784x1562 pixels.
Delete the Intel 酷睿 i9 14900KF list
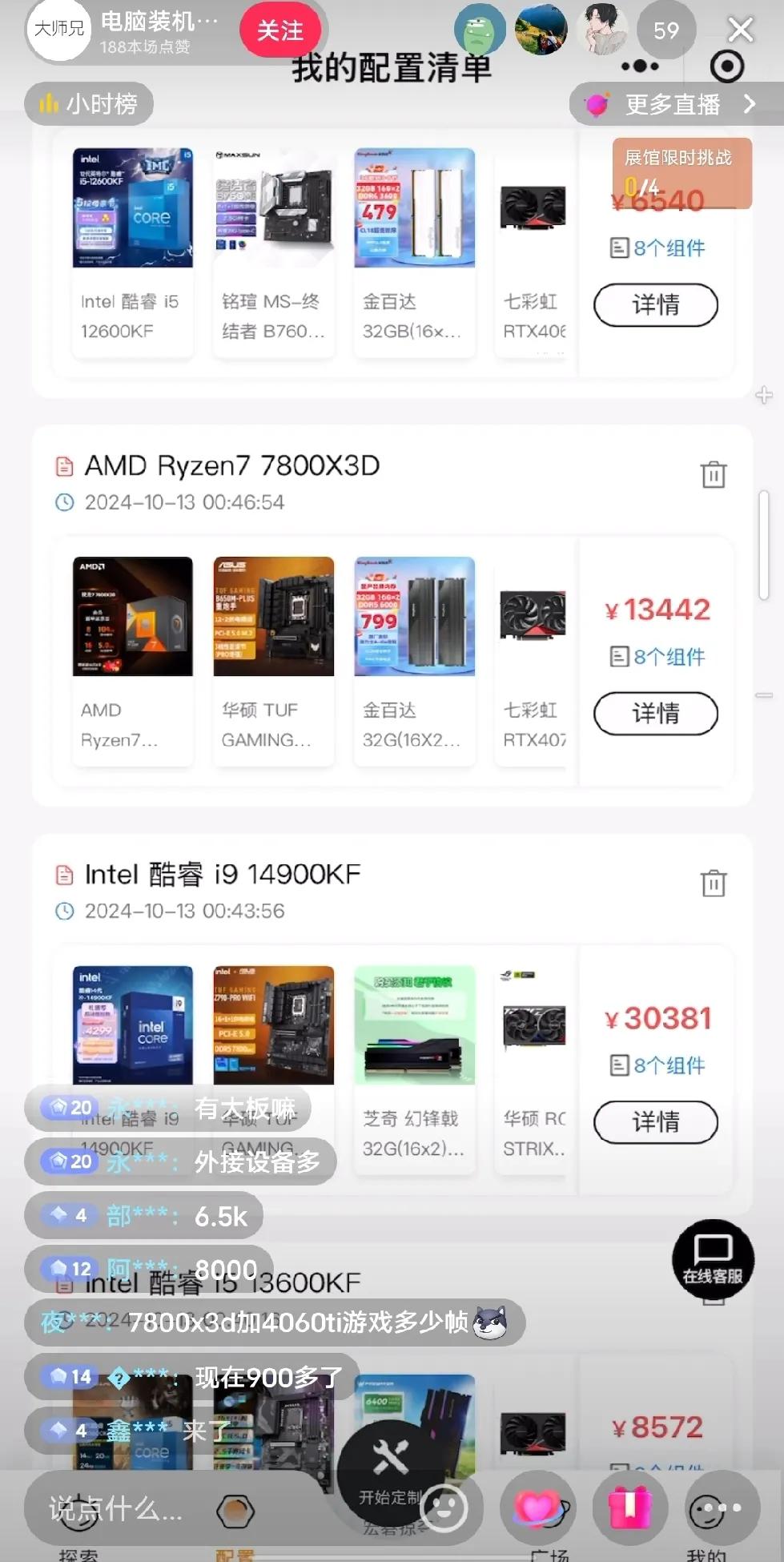point(712,883)
